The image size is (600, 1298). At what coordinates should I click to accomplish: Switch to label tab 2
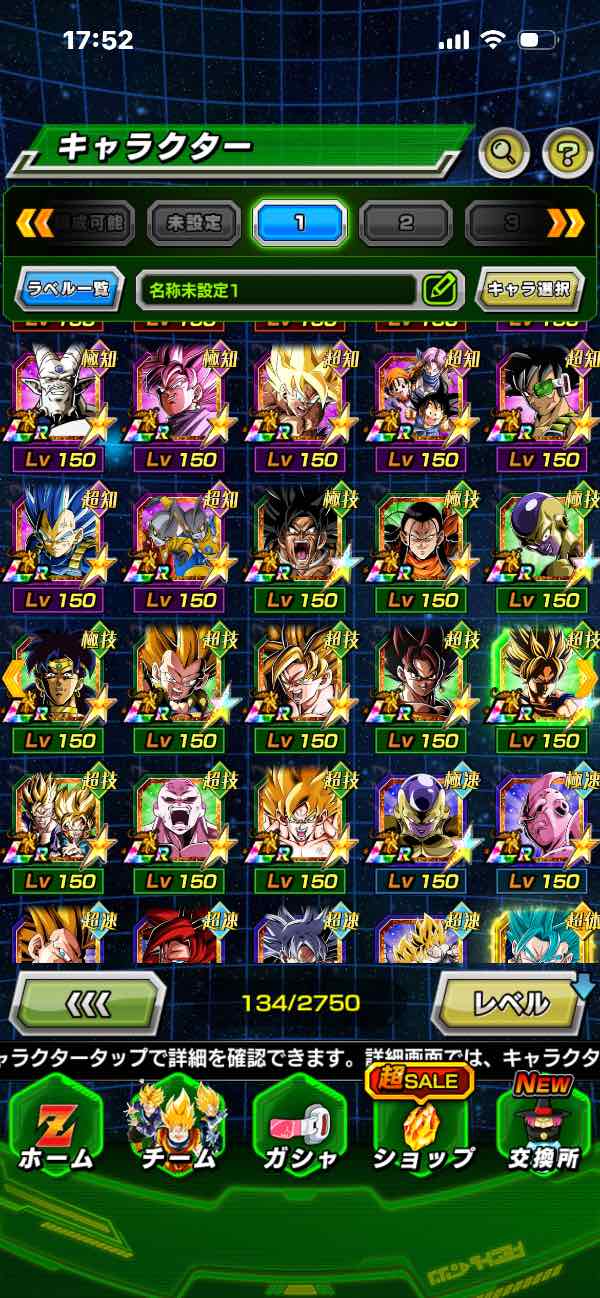(x=406, y=223)
